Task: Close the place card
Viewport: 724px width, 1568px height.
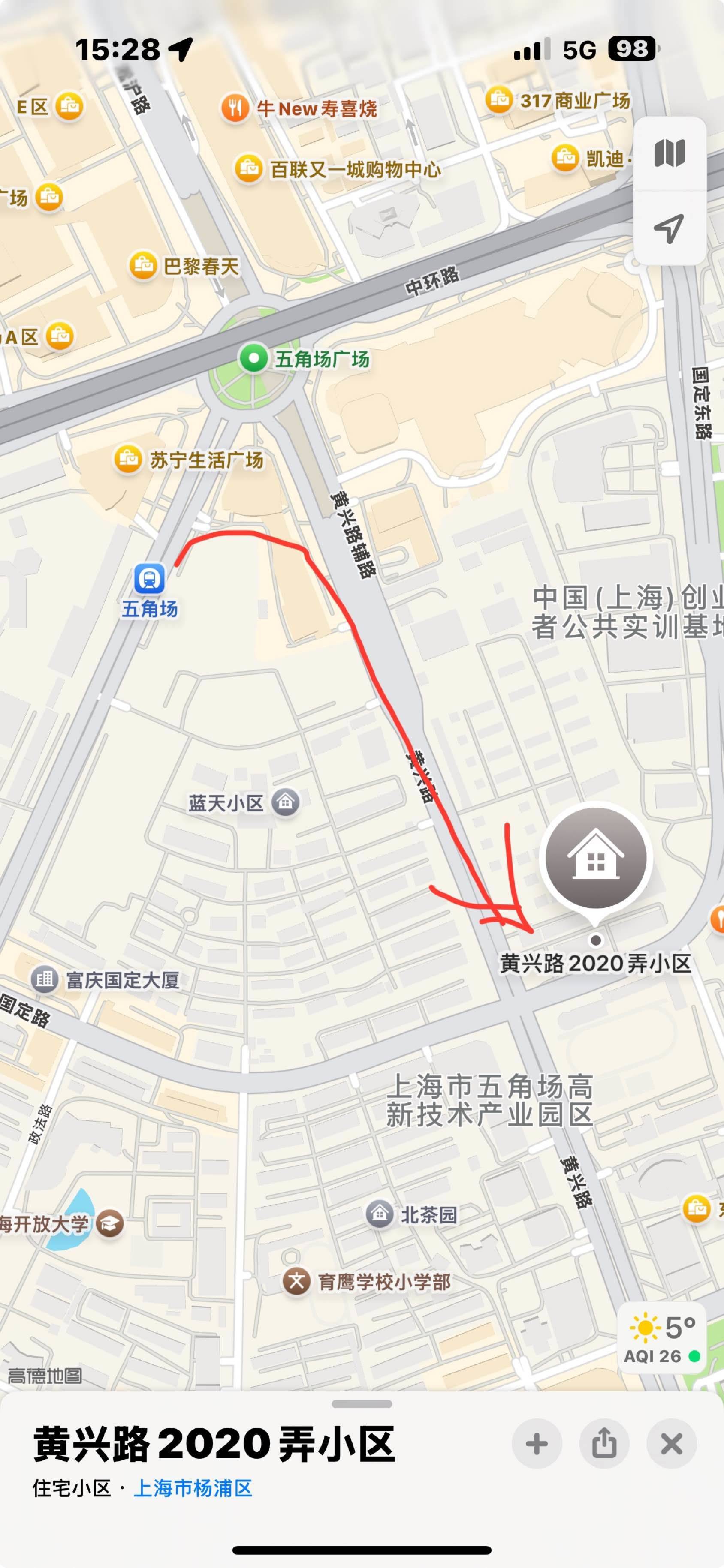Action: tap(672, 1443)
